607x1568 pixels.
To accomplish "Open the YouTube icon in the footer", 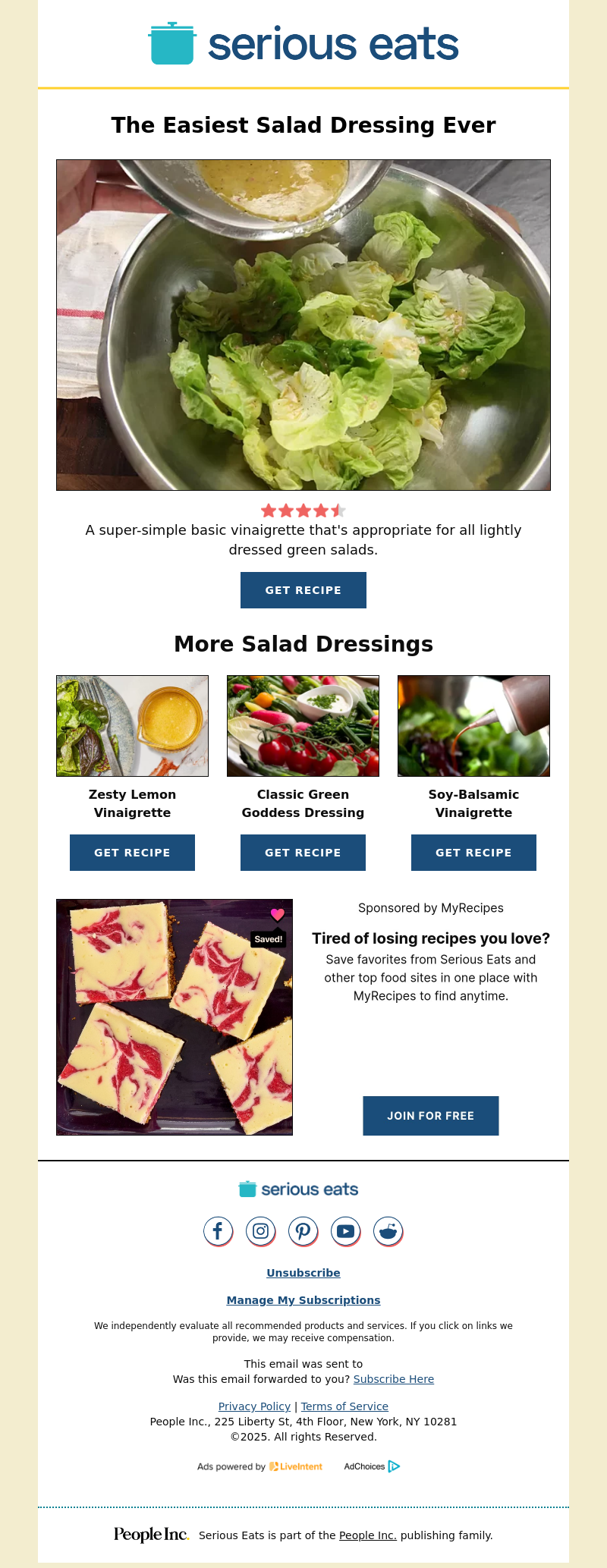I will 345,1231.
